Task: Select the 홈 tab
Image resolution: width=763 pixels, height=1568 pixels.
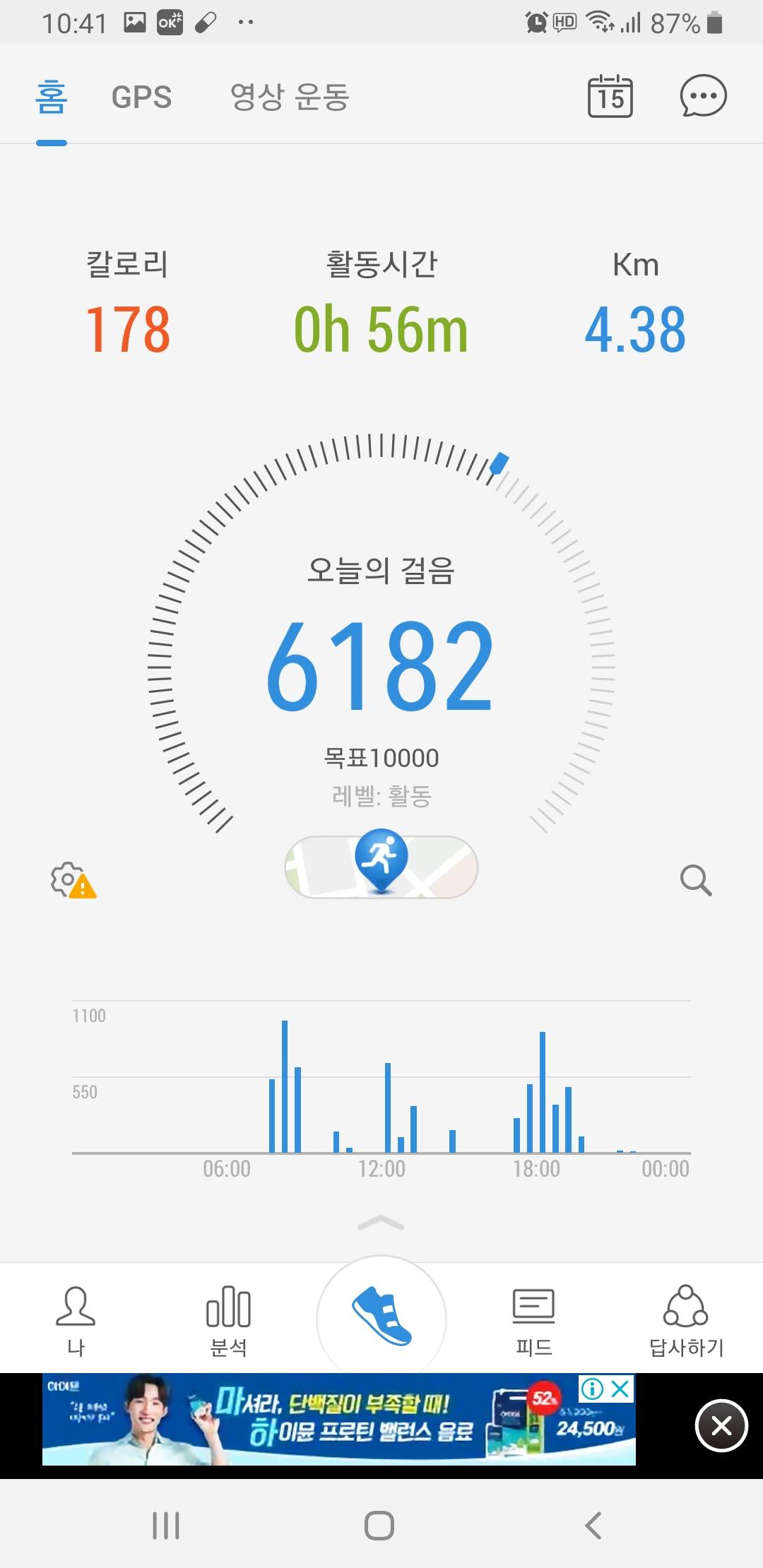Action: pyautogui.click(x=52, y=97)
